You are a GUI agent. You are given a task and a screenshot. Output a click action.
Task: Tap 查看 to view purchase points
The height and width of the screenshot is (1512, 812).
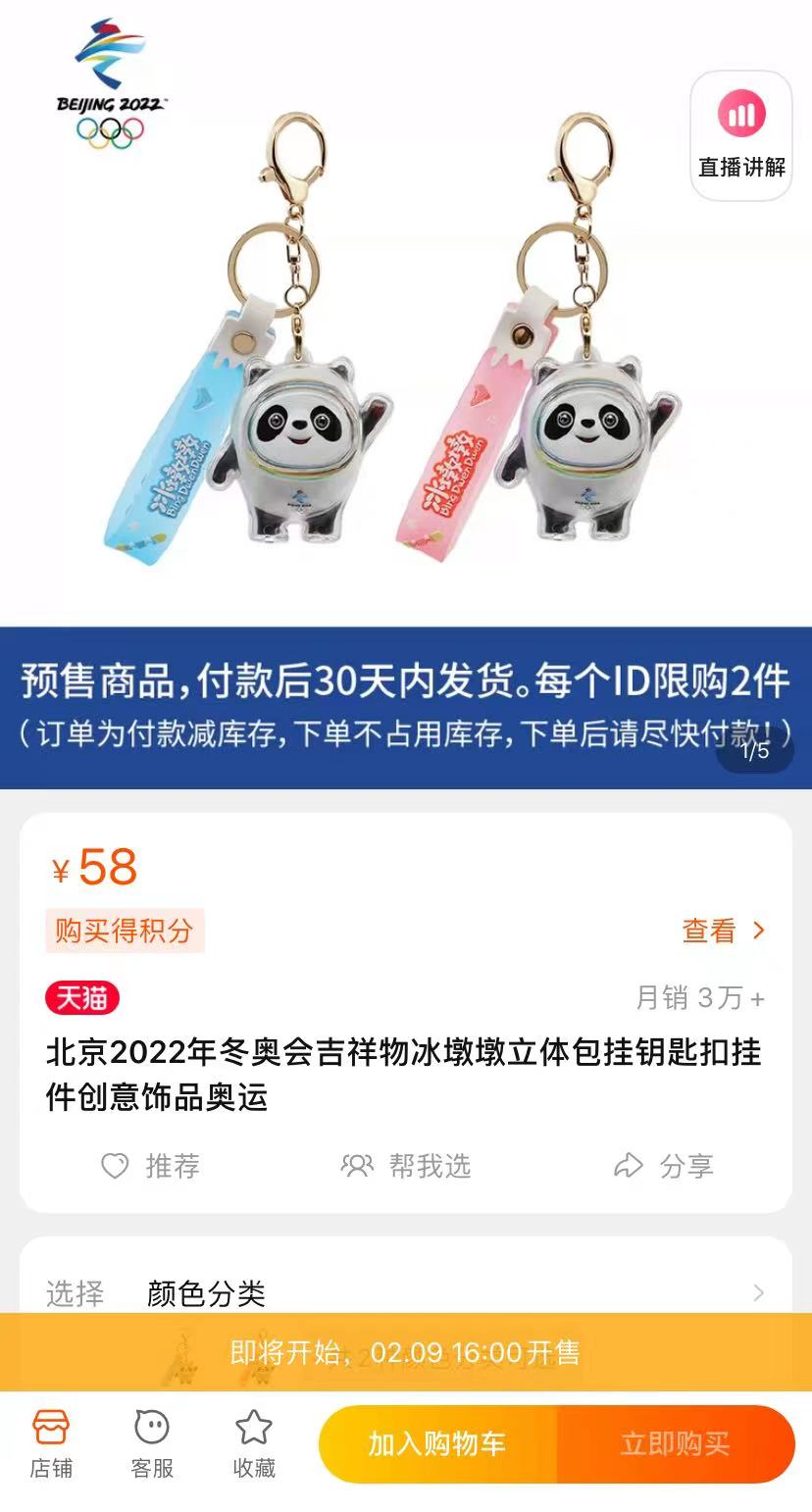tap(723, 931)
